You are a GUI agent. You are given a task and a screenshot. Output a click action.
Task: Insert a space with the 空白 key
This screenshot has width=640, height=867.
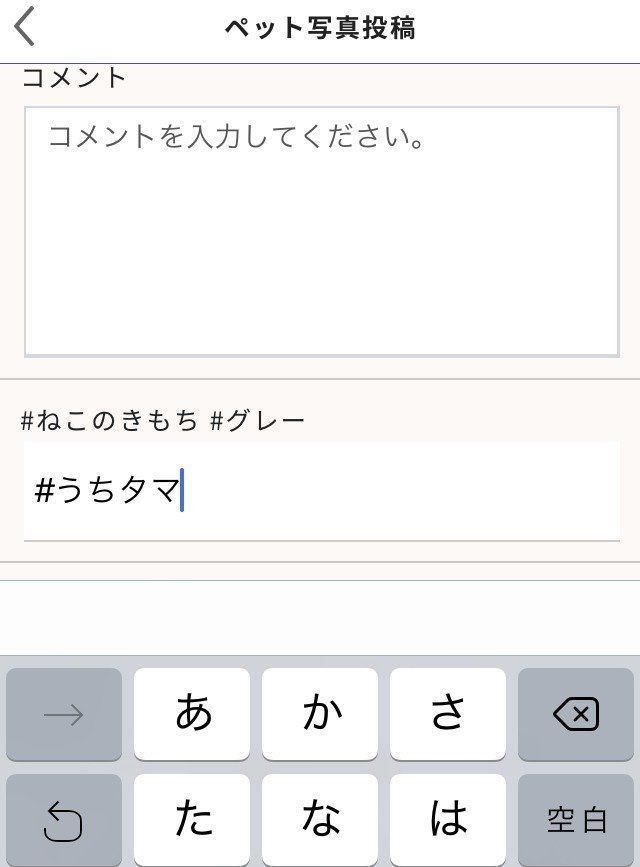576,820
